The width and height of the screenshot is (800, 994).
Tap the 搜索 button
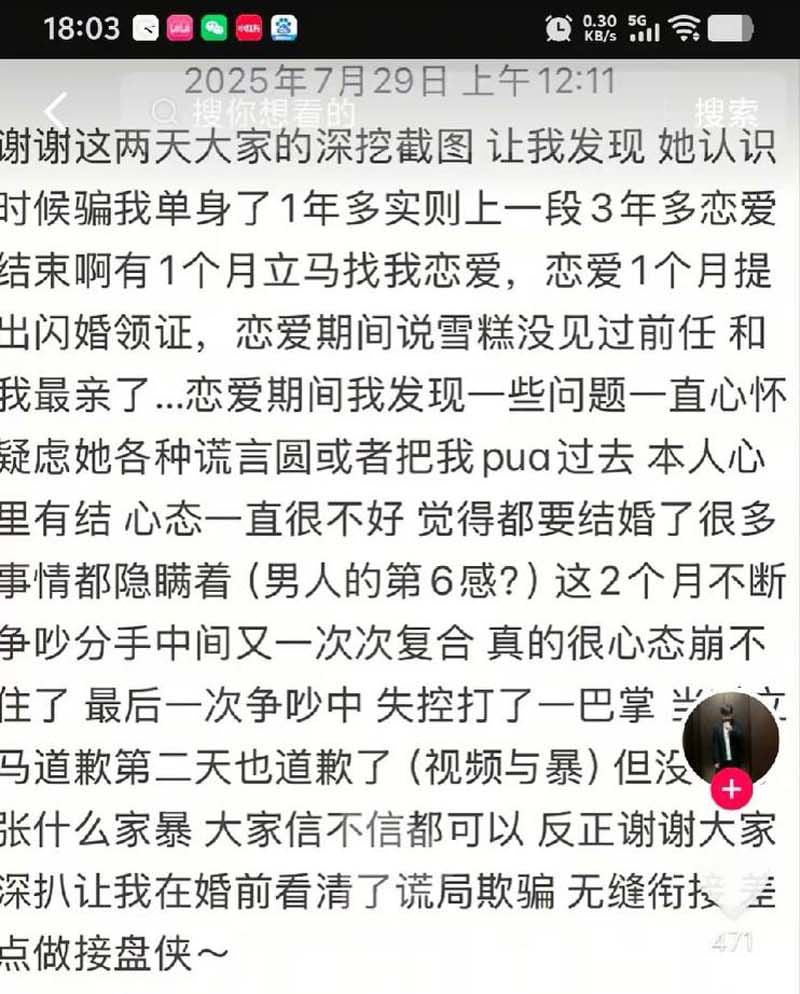click(727, 110)
